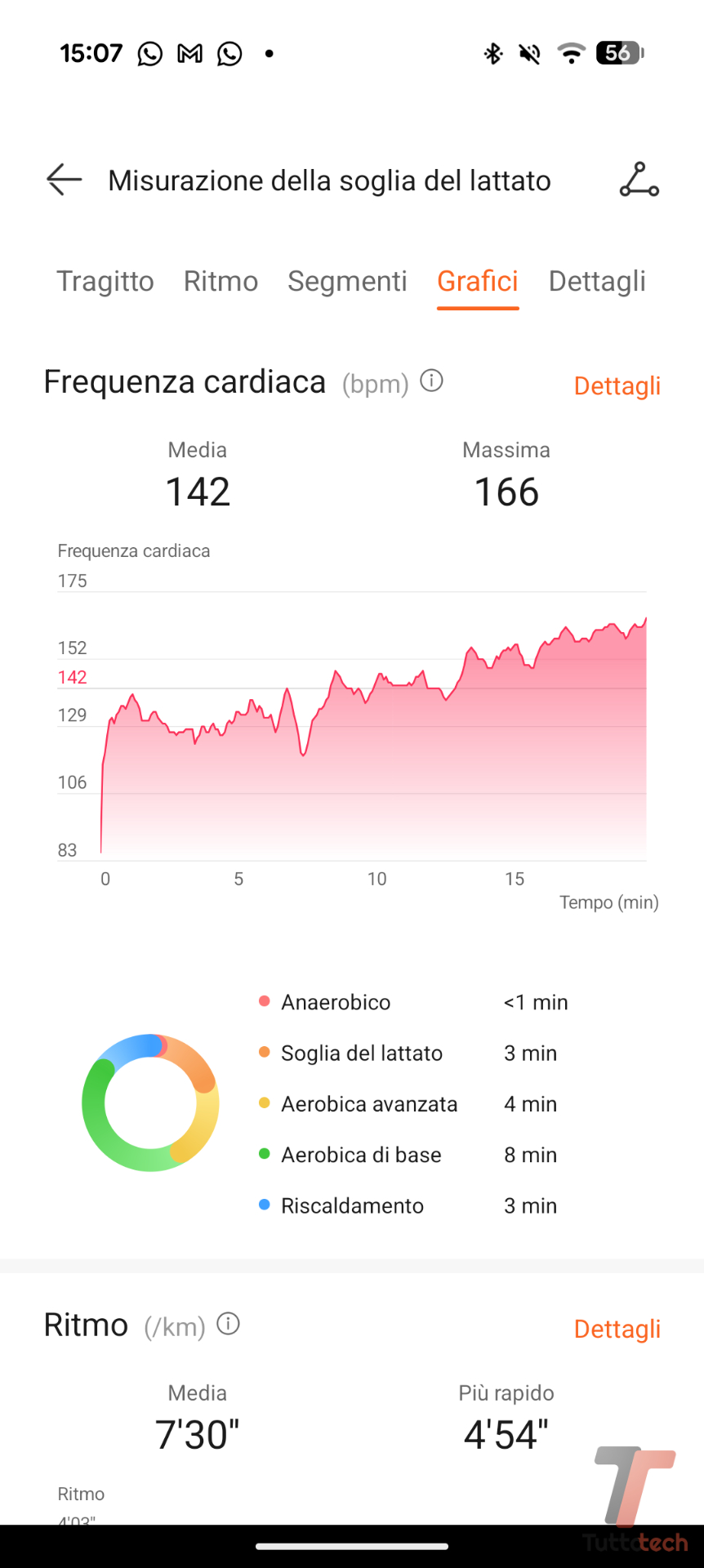This screenshot has height=1568, width=704.
Task: Open Dettagli for the Ritmo section
Action: [617, 1329]
